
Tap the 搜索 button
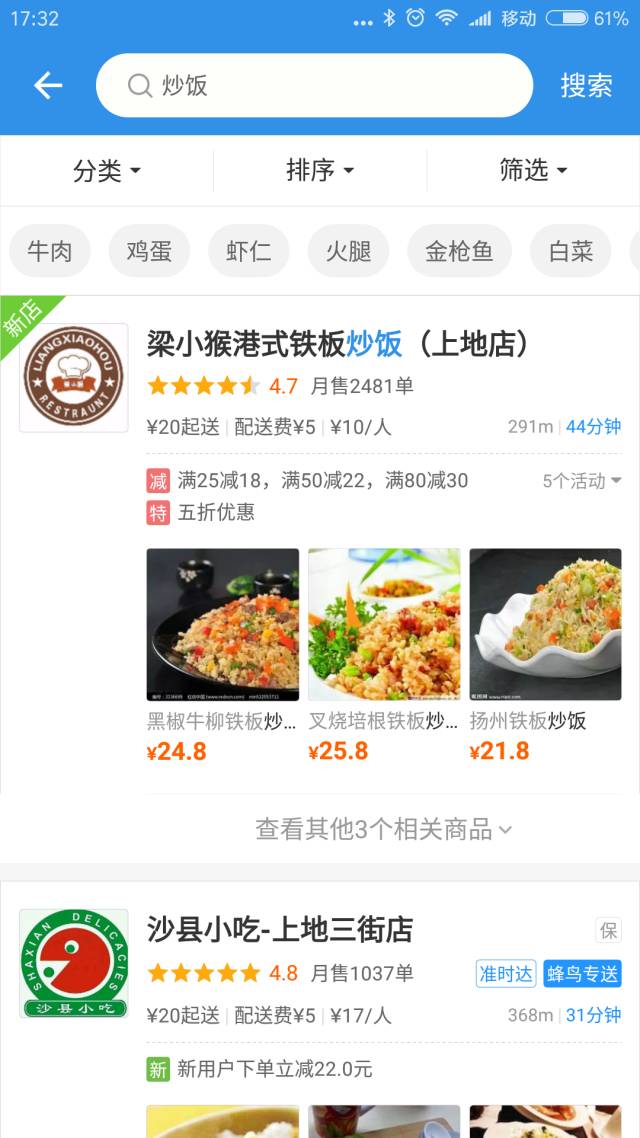pos(586,86)
